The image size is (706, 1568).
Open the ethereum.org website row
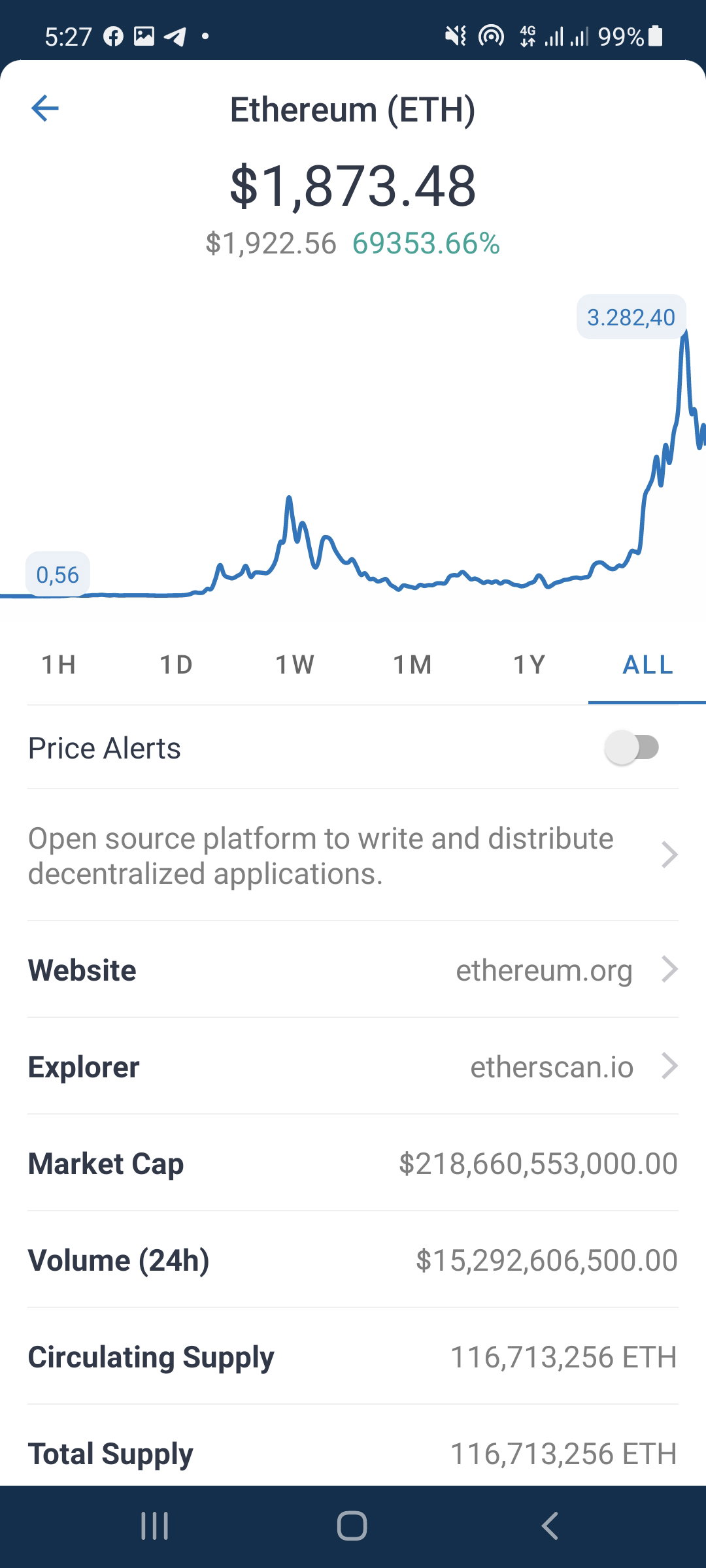click(x=353, y=970)
